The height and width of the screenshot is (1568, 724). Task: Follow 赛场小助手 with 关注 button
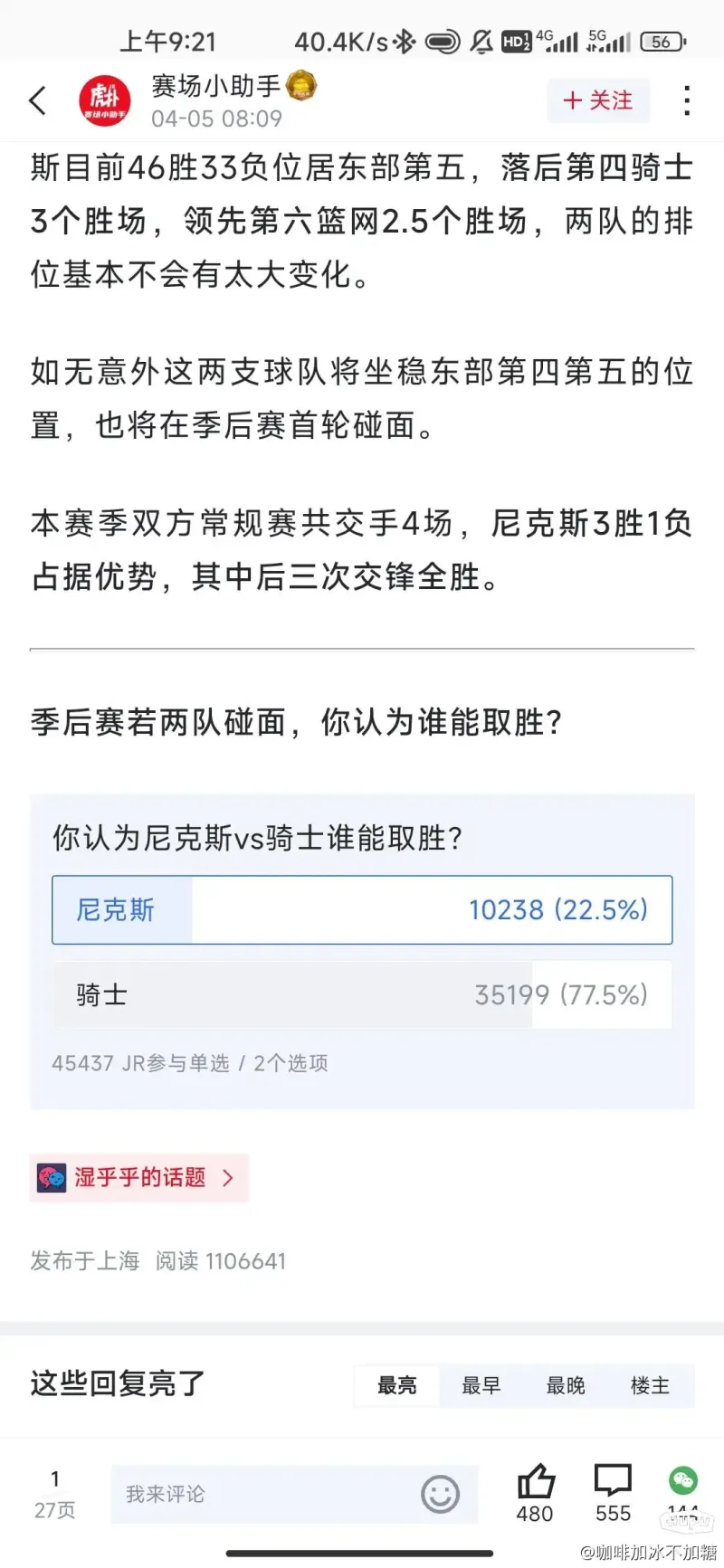pyautogui.click(x=598, y=100)
